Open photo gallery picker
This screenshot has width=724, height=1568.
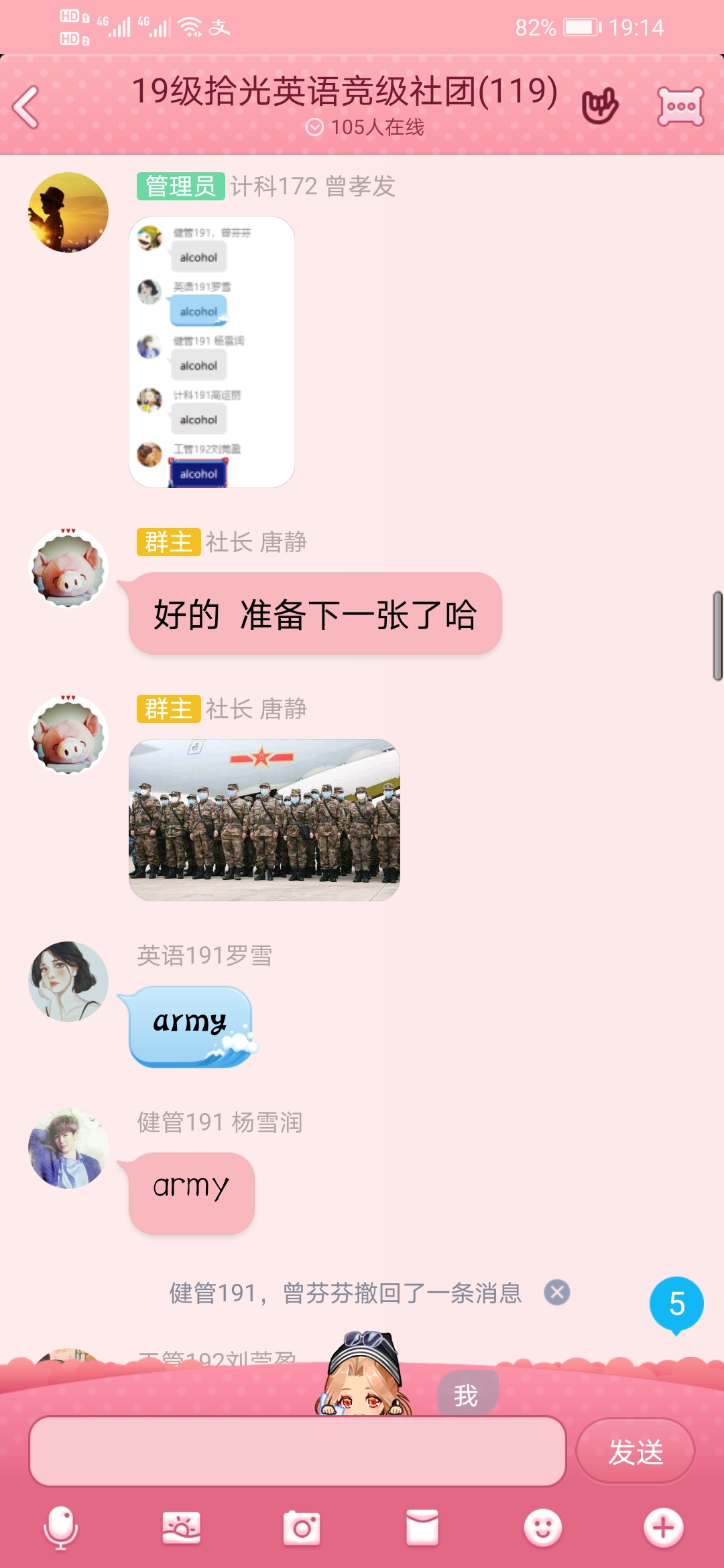click(181, 1528)
